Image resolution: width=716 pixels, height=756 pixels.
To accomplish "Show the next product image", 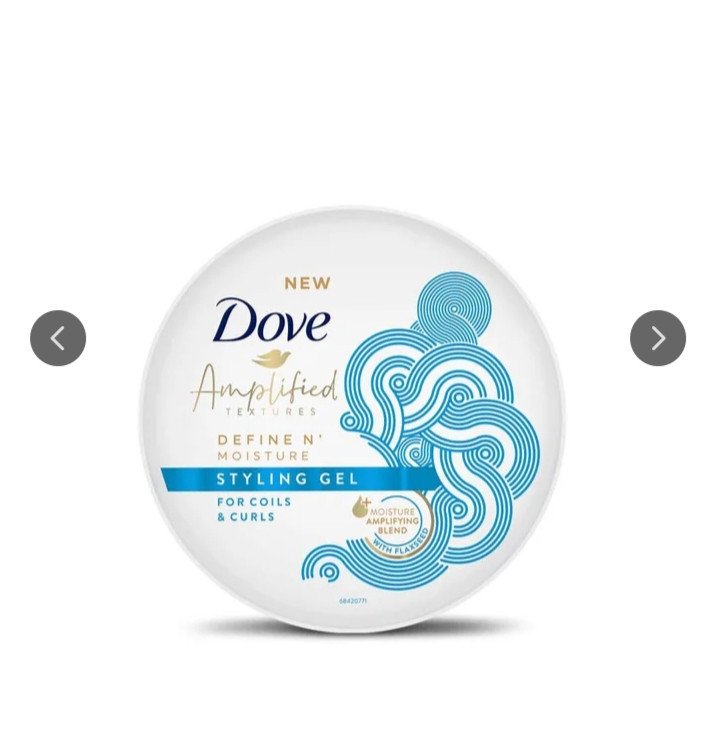I will coord(657,338).
